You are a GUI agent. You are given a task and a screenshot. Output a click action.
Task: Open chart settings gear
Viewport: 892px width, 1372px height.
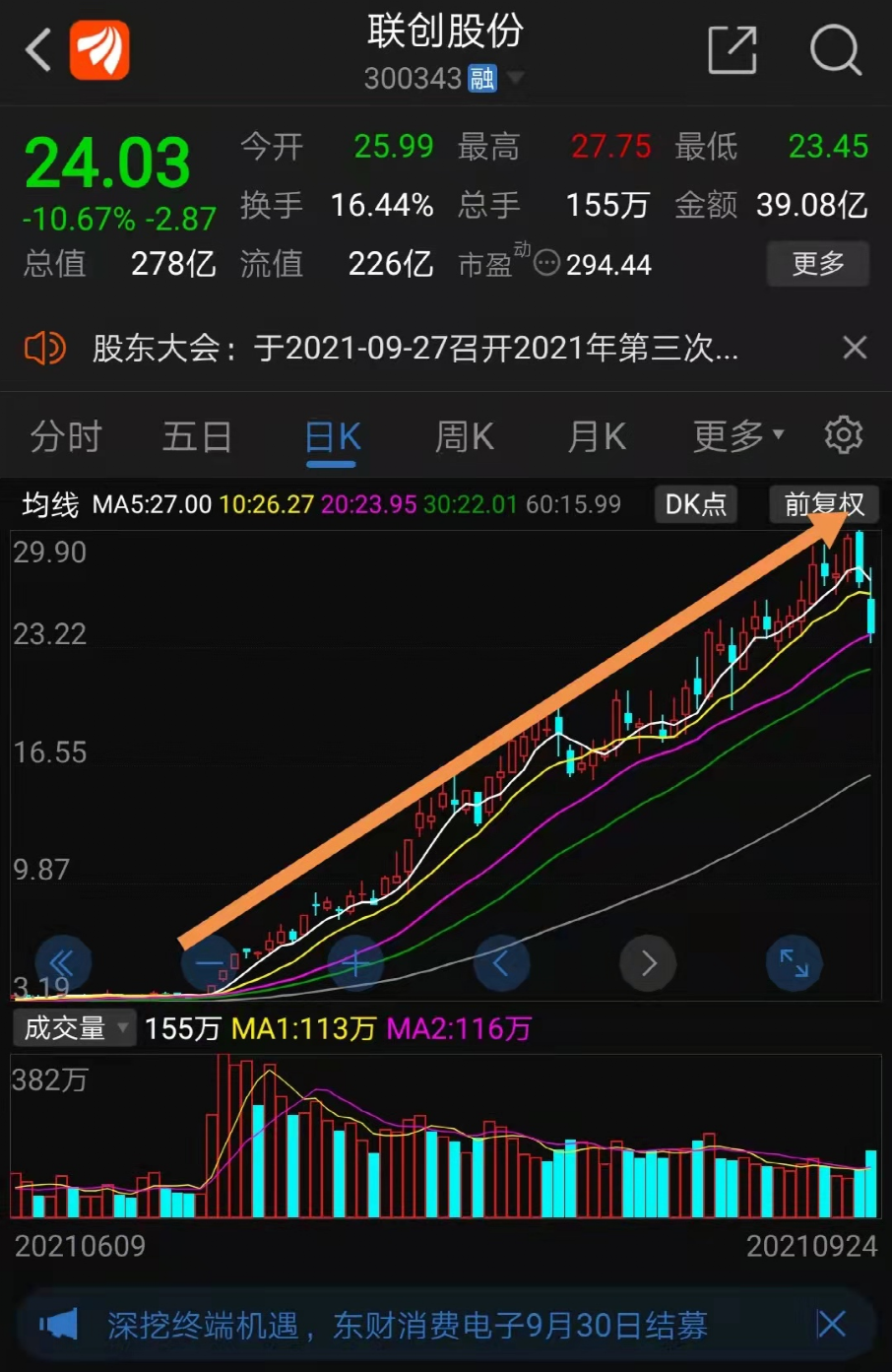(843, 434)
